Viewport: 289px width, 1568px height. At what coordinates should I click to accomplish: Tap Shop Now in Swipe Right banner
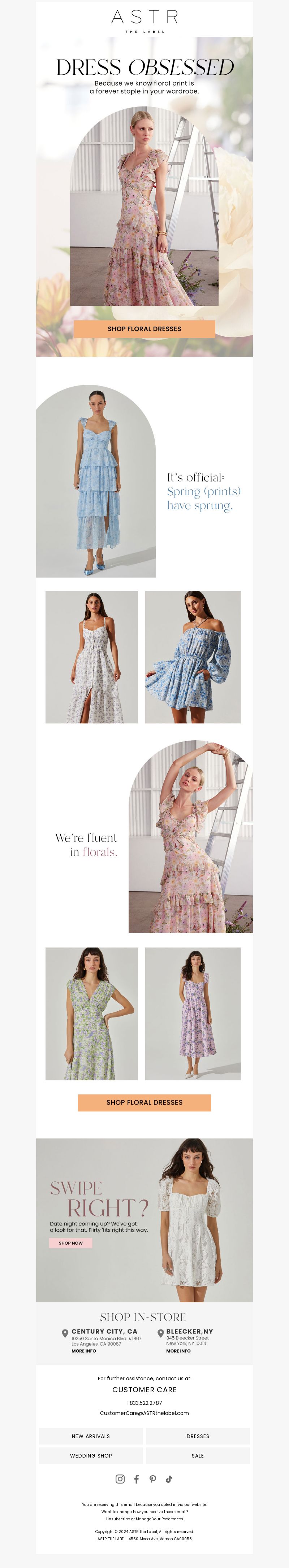(x=71, y=1243)
